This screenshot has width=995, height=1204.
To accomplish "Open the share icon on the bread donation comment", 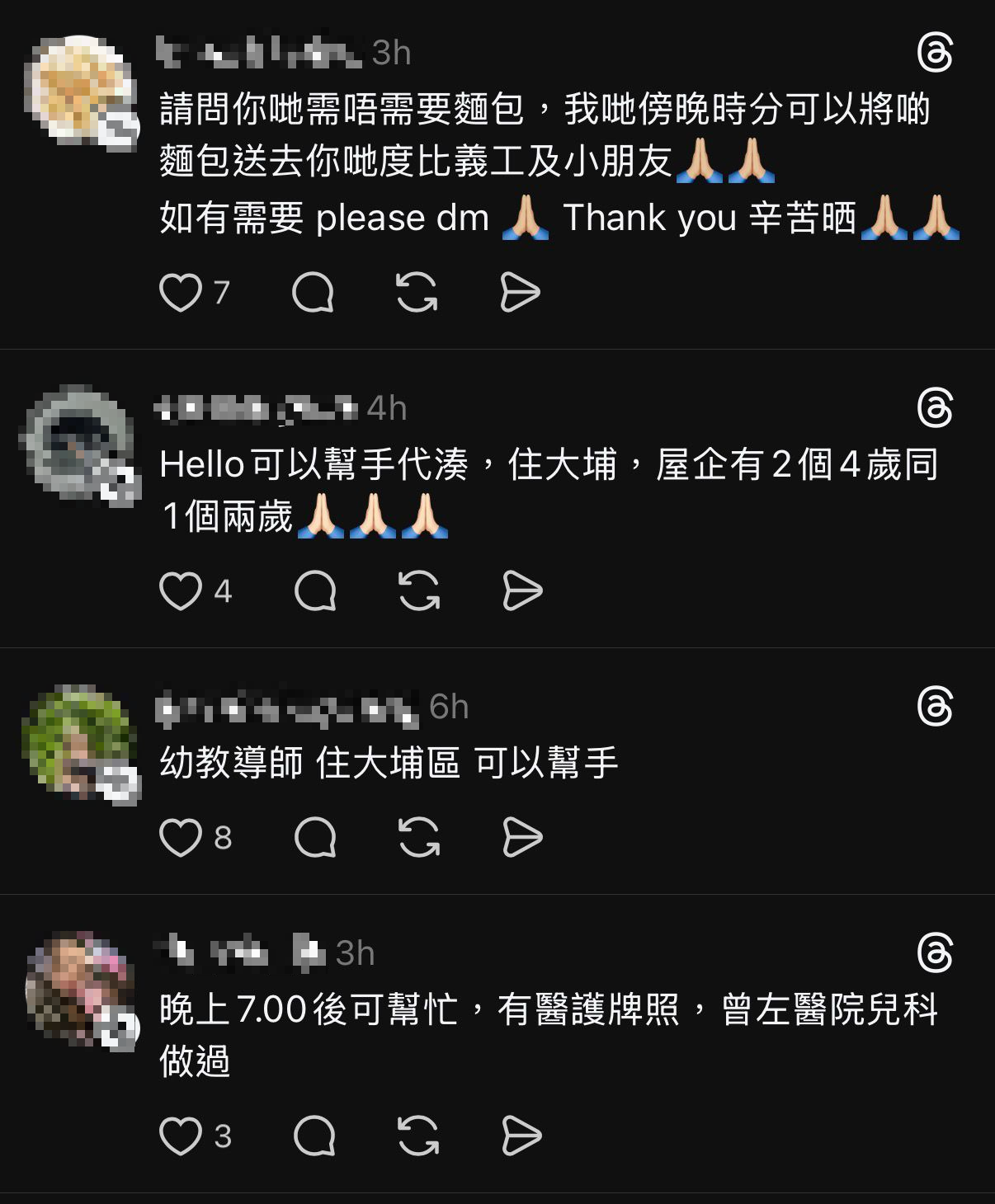I will [x=520, y=292].
